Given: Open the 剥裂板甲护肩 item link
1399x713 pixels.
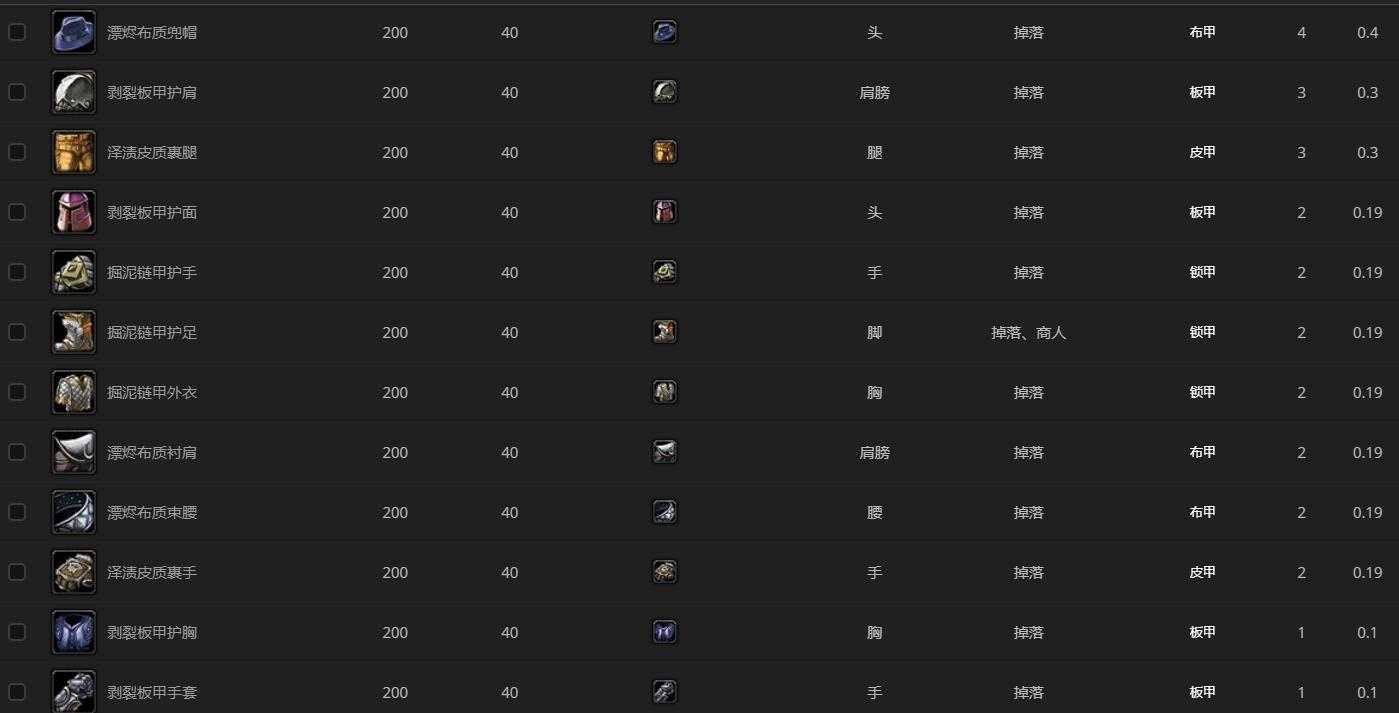Looking at the screenshot, I should click(x=152, y=93).
